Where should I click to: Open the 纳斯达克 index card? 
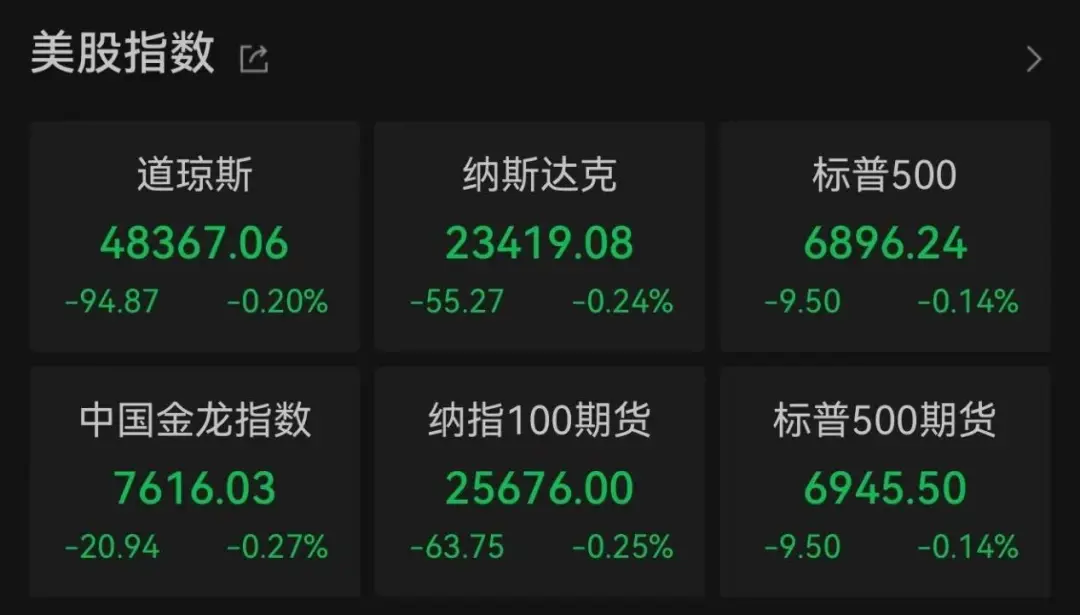point(540,237)
